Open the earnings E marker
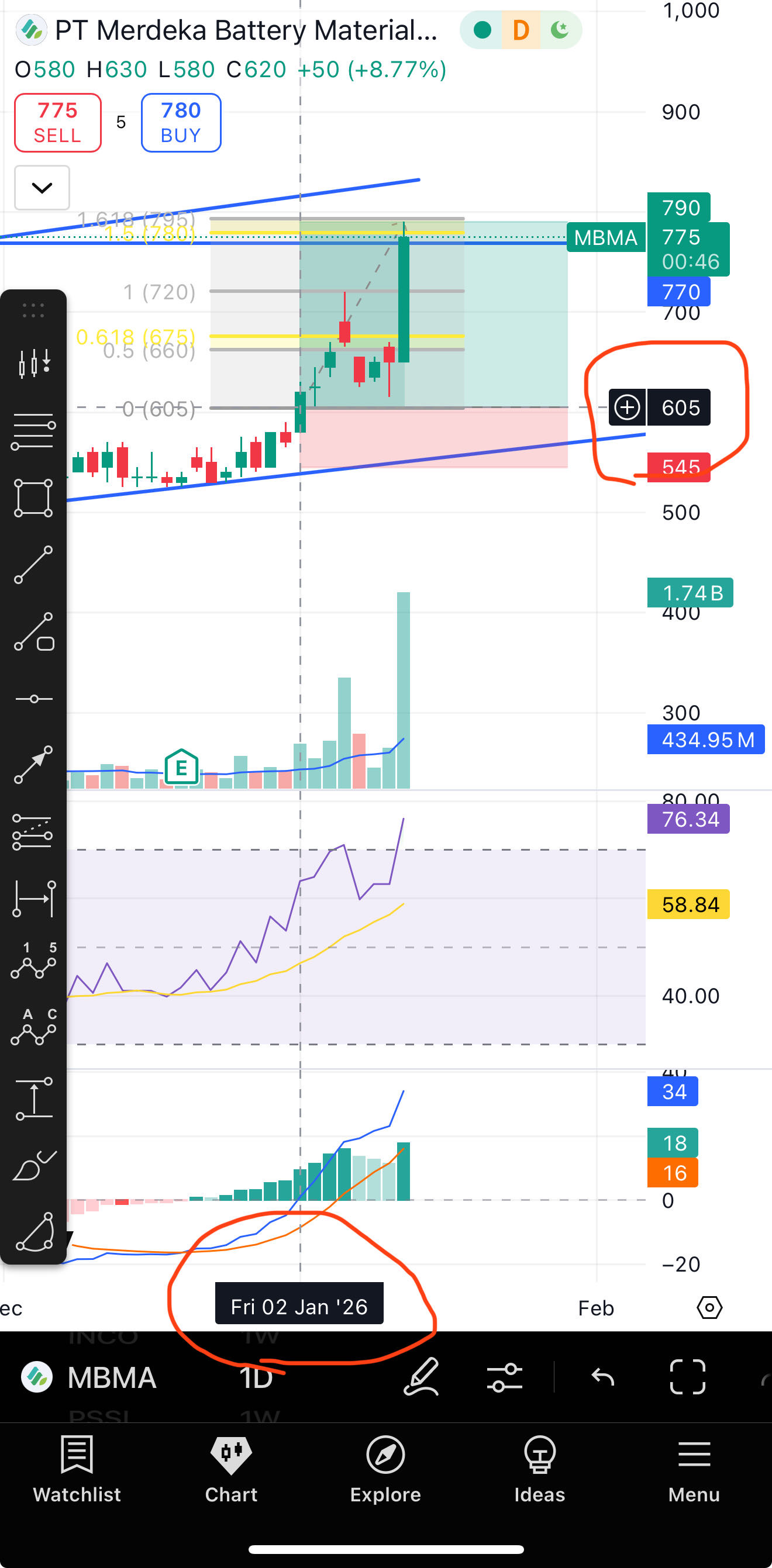The height and width of the screenshot is (1568, 772). 181,767
